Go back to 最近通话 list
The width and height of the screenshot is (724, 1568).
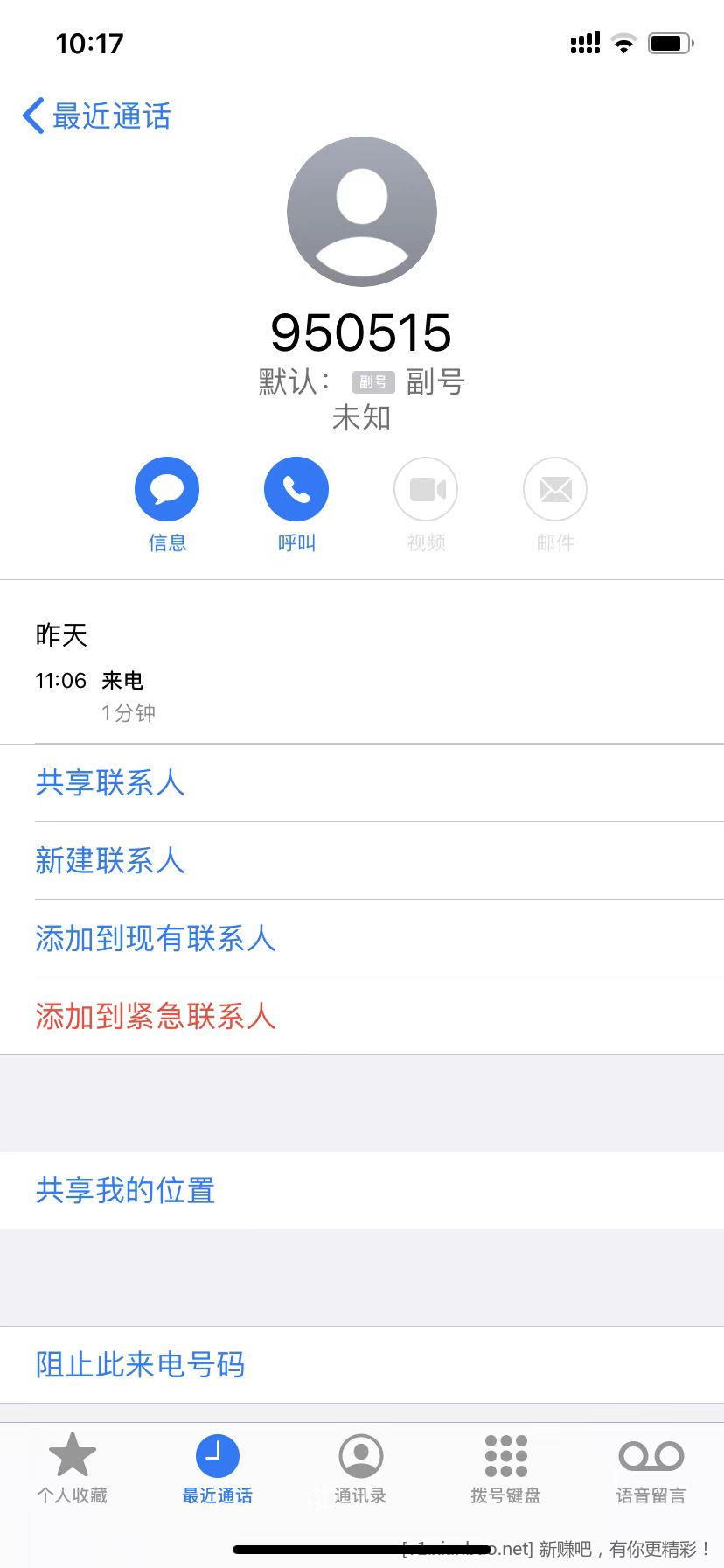(96, 116)
